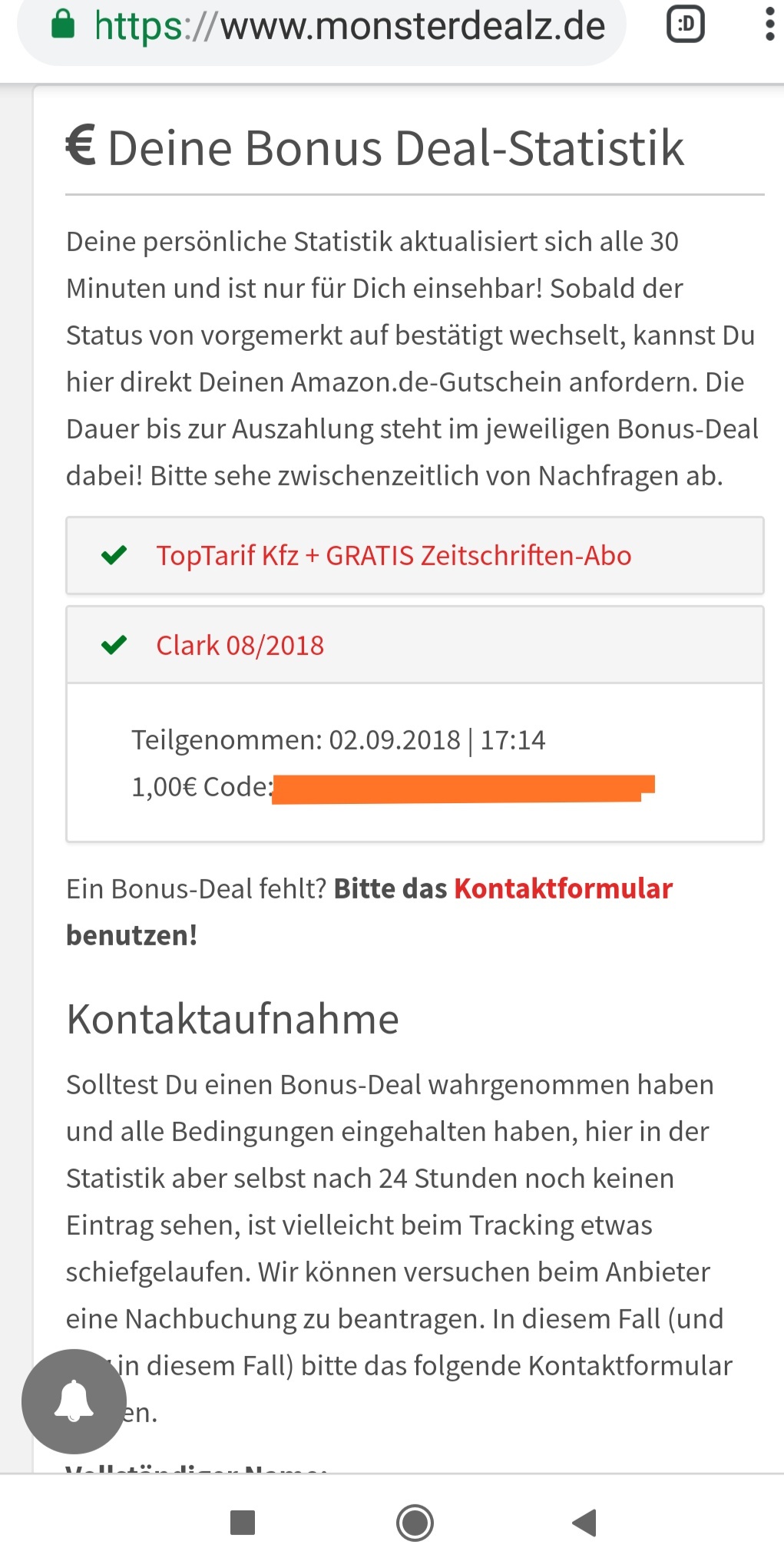Open the Kontaktformular link

pyautogui.click(x=563, y=888)
